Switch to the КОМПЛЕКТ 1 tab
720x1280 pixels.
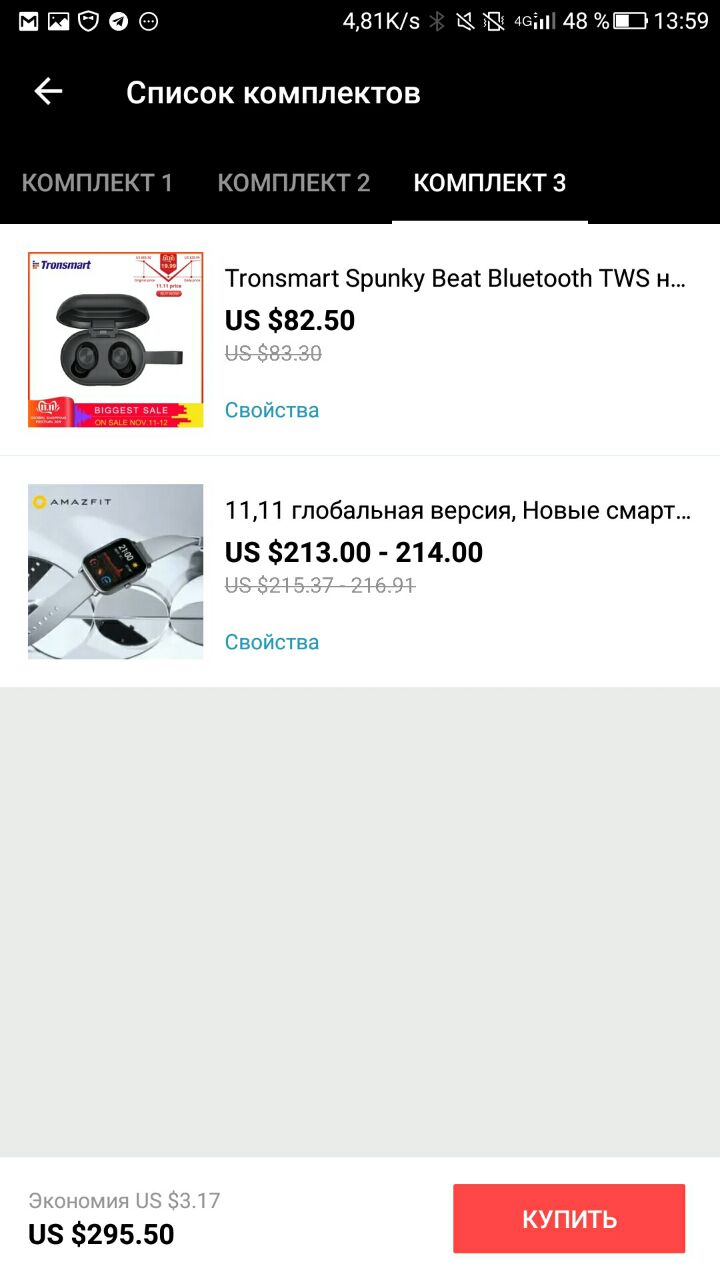[98, 183]
